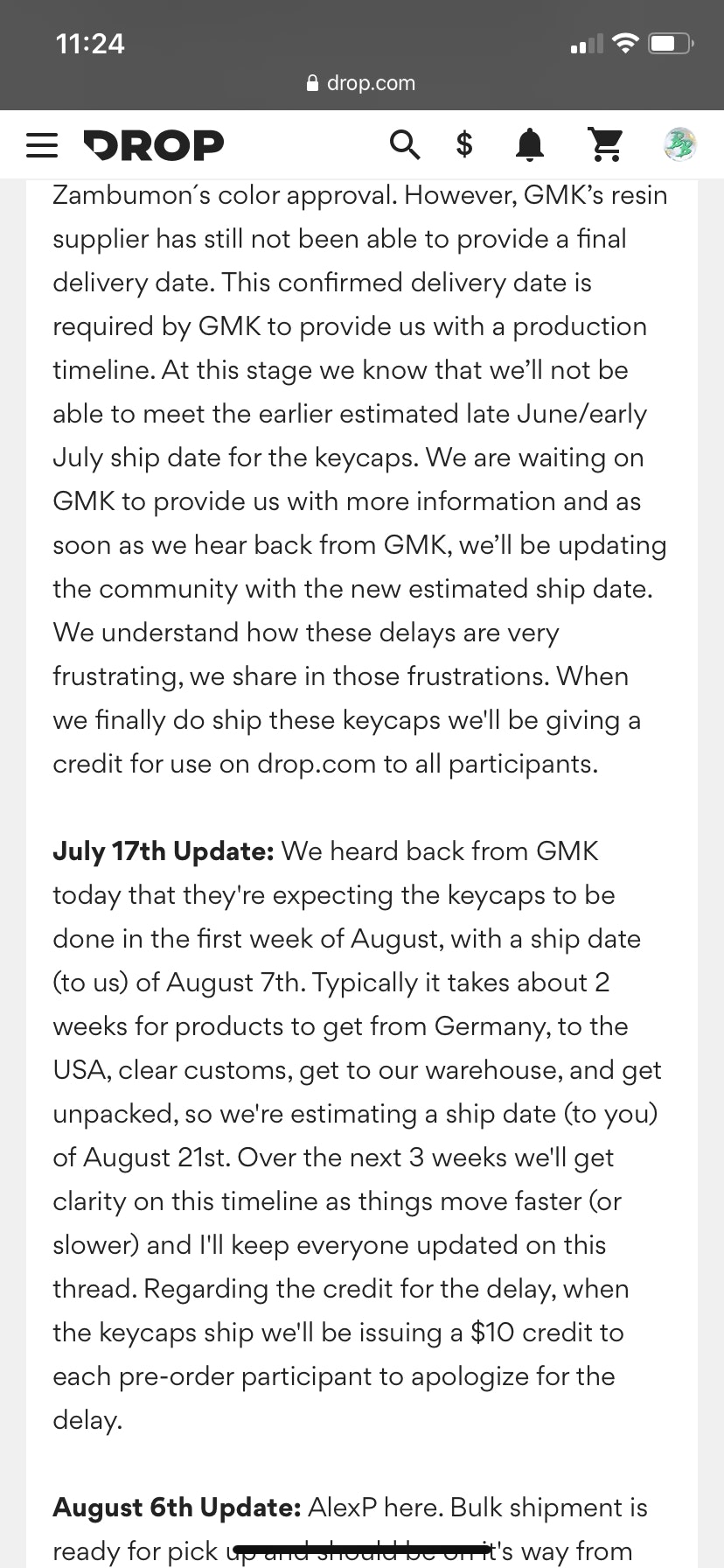This screenshot has height=1568, width=724.
Task: Go to the Drop homepage logo
Action: (x=154, y=144)
